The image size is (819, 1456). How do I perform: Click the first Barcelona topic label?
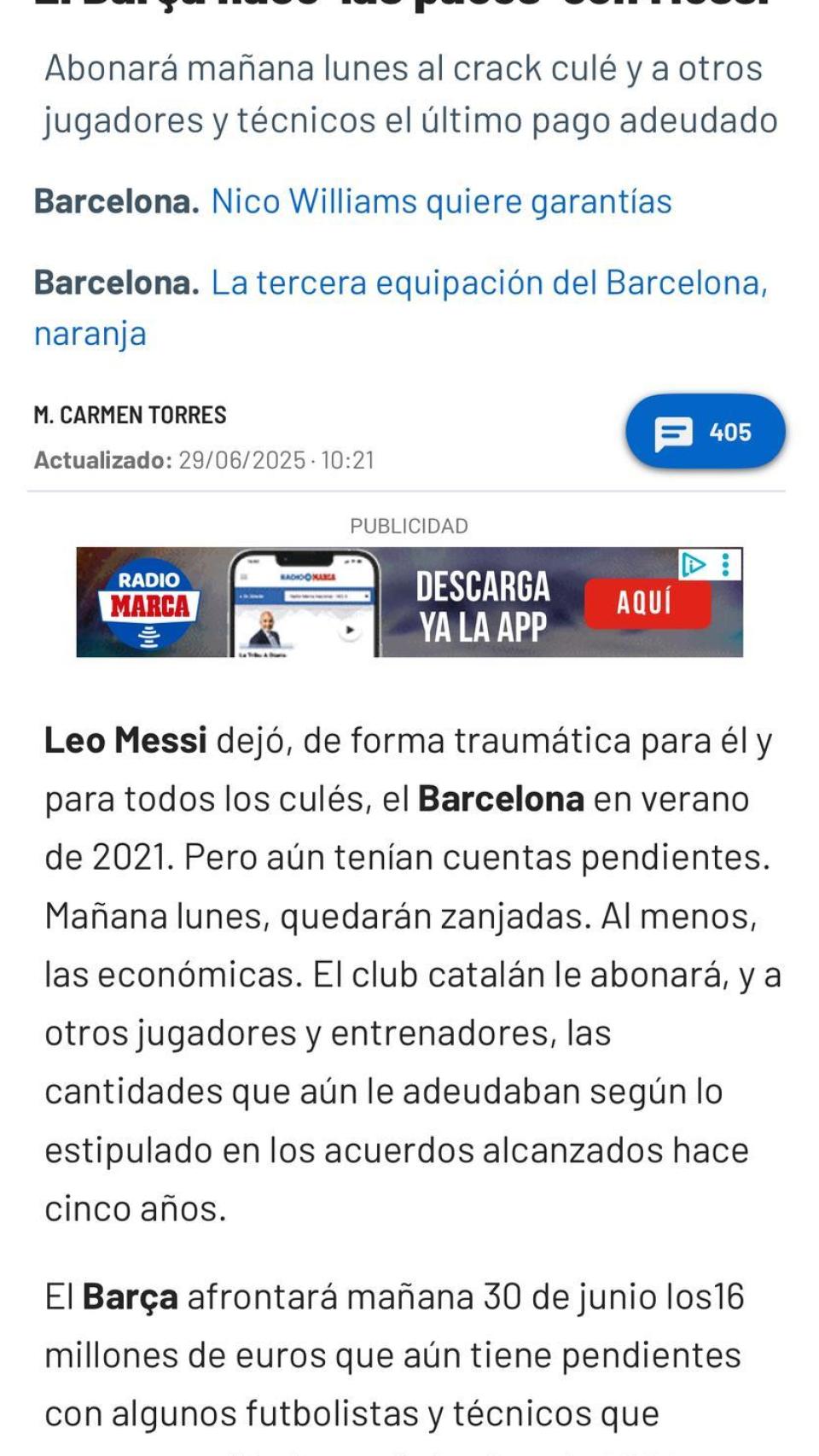(111, 201)
